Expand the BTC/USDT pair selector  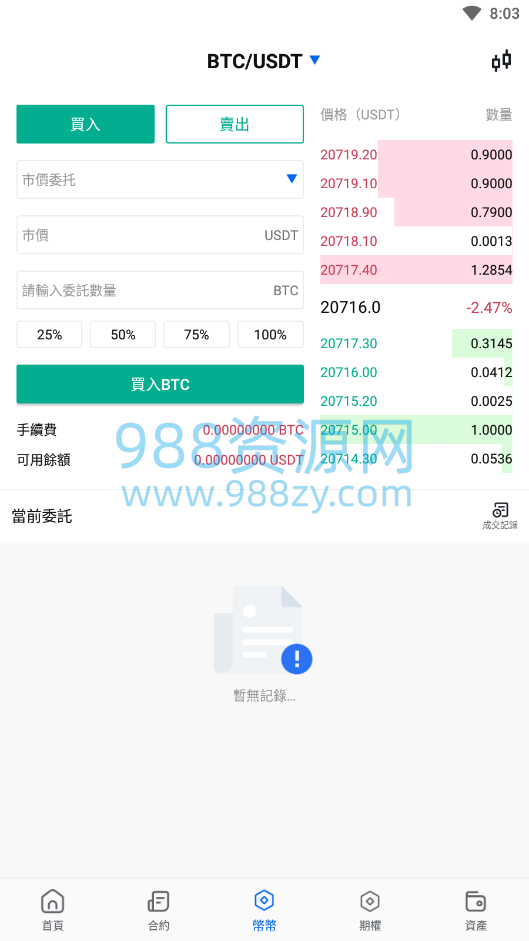click(x=264, y=61)
